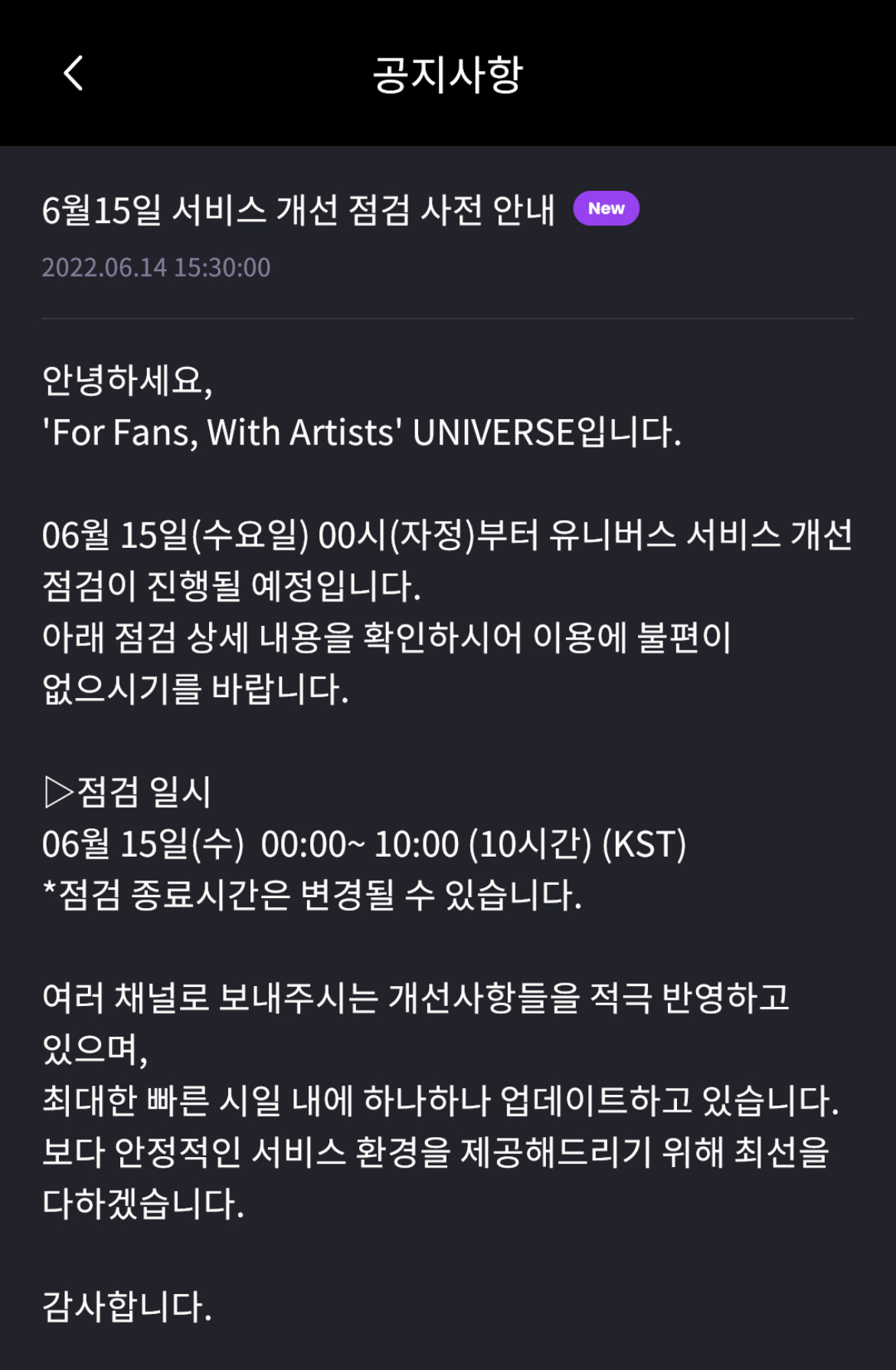The image size is (896, 1370).
Task: Select the back navigation icon in header
Action: click(71, 74)
